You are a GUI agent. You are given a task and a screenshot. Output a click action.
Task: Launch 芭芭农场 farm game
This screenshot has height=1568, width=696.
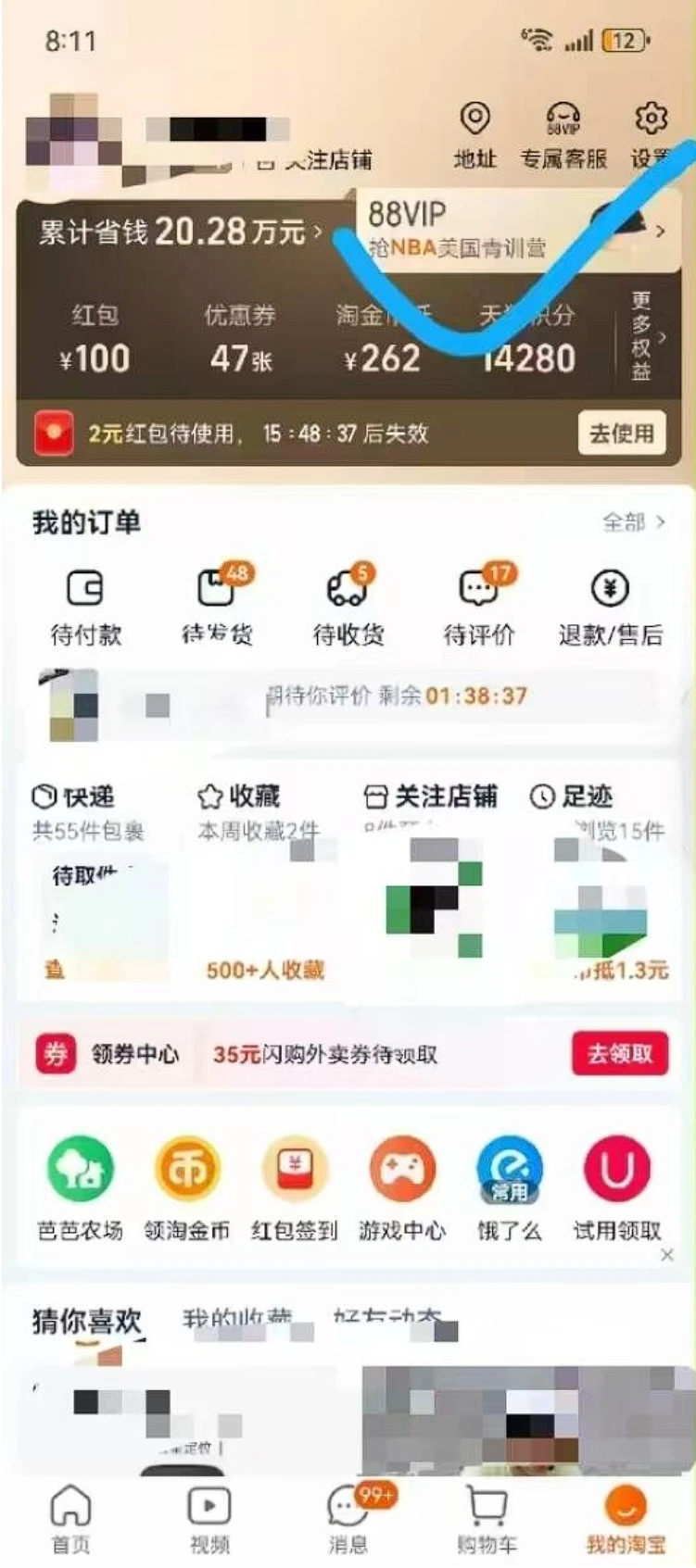[81, 1187]
